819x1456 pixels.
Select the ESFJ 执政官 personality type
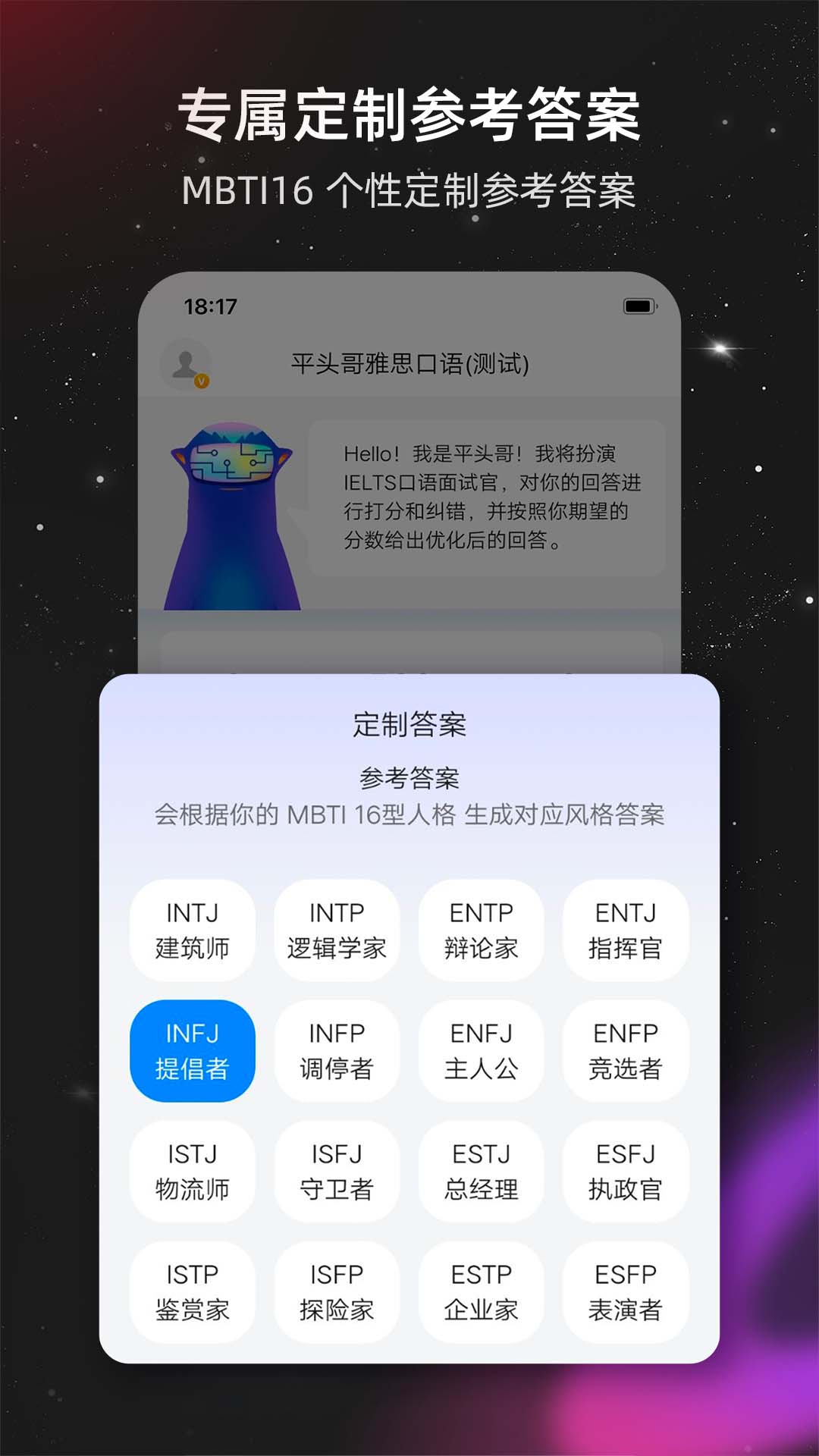[x=625, y=1172]
